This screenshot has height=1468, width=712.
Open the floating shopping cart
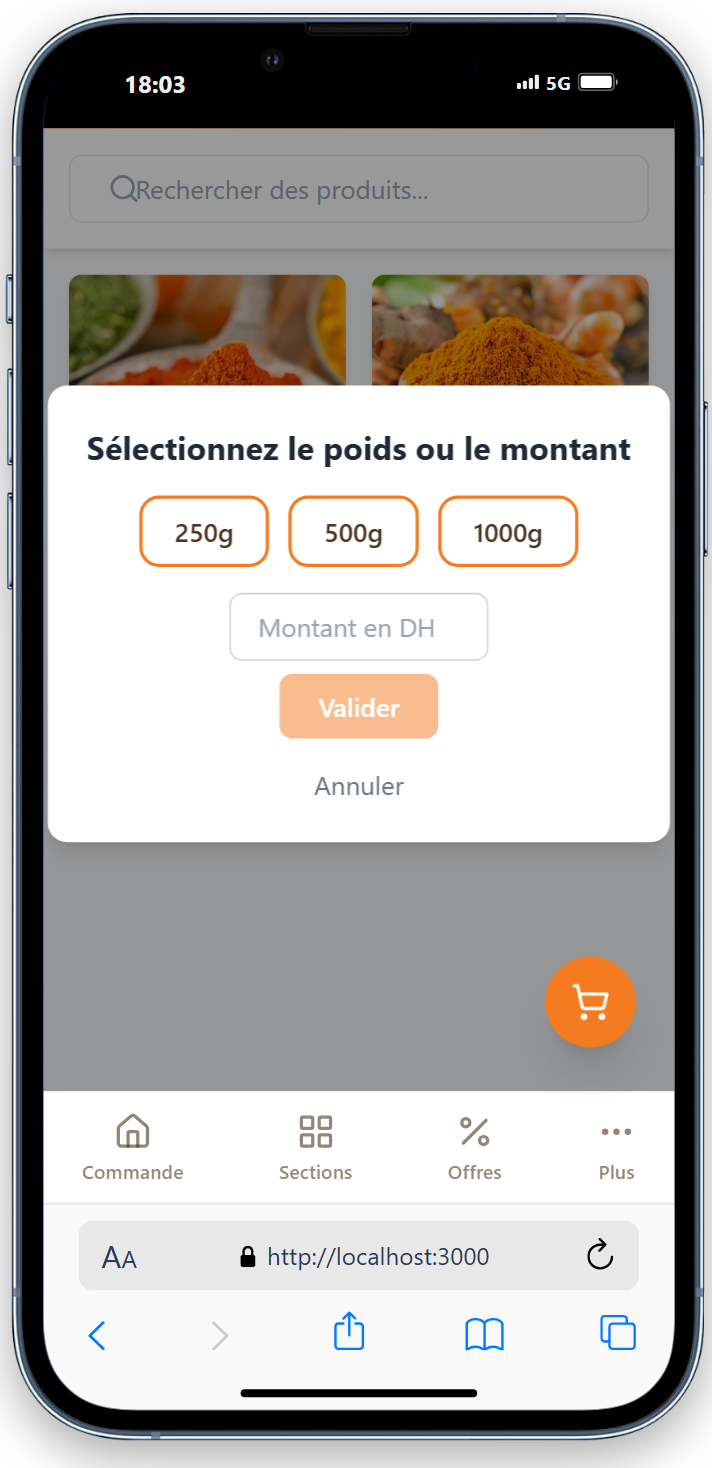pyautogui.click(x=590, y=1002)
